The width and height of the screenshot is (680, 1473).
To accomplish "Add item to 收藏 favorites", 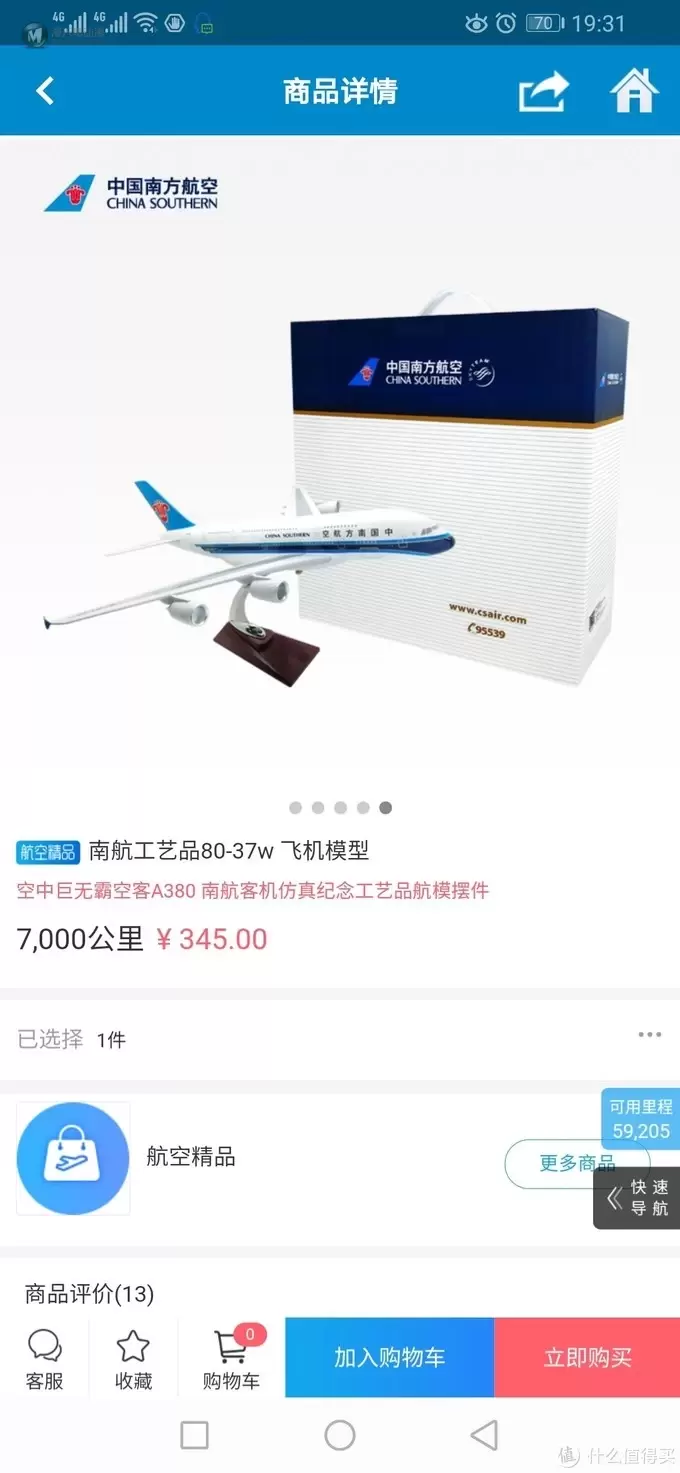I will 133,1359.
